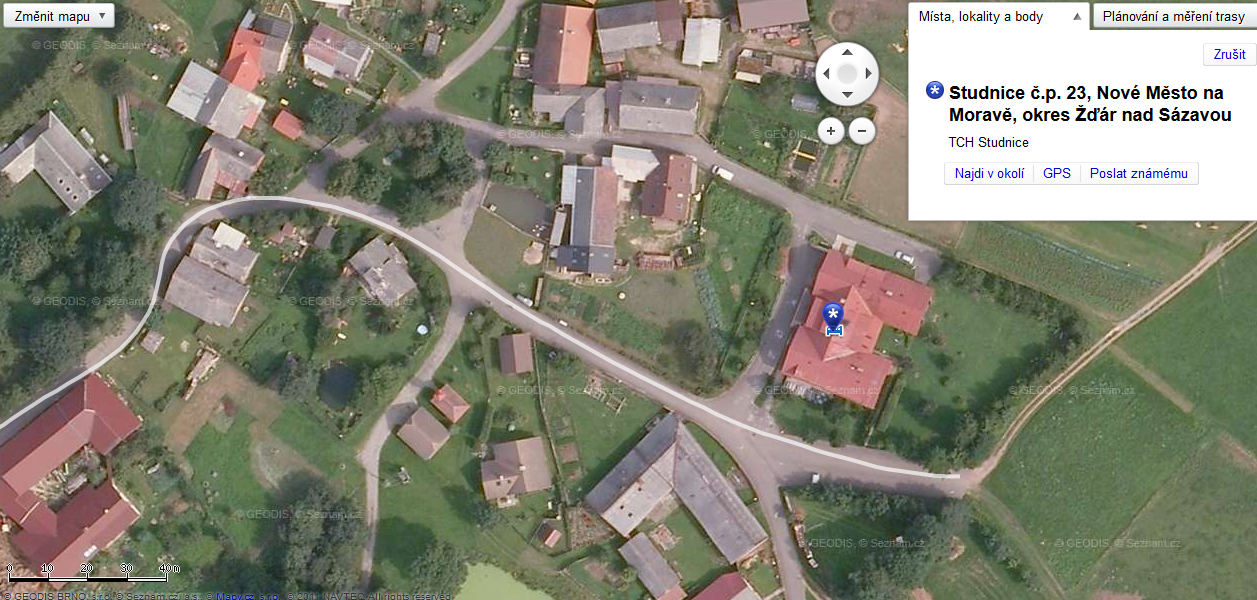Viewport: 1257px width, 600px height.
Task: Tap the blue star marker on the map
Action: tap(833, 315)
